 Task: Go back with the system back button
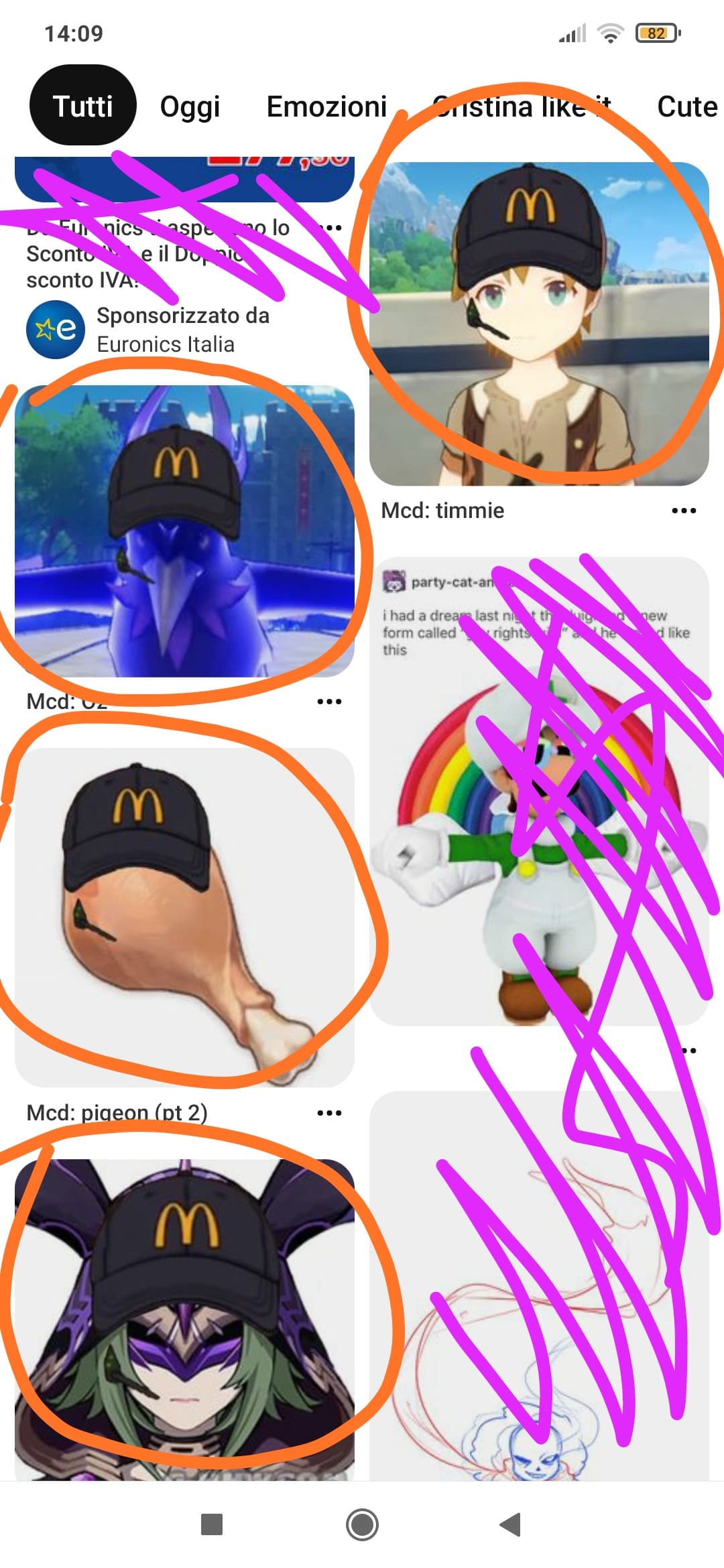click(511, 1524)
